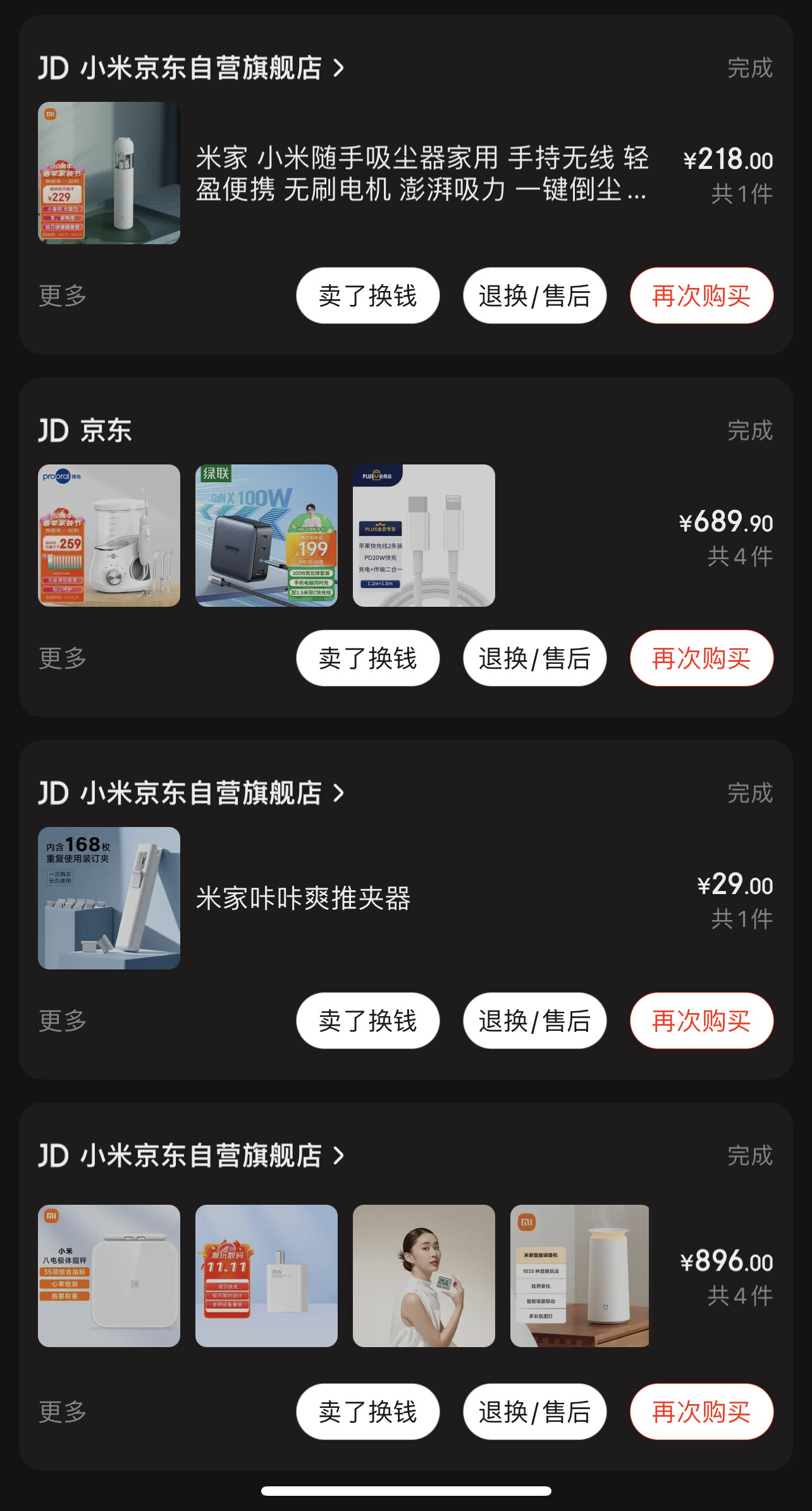
Task: Open the 米家随手吸尘器 product thumbnail
Action: (109, 173)
